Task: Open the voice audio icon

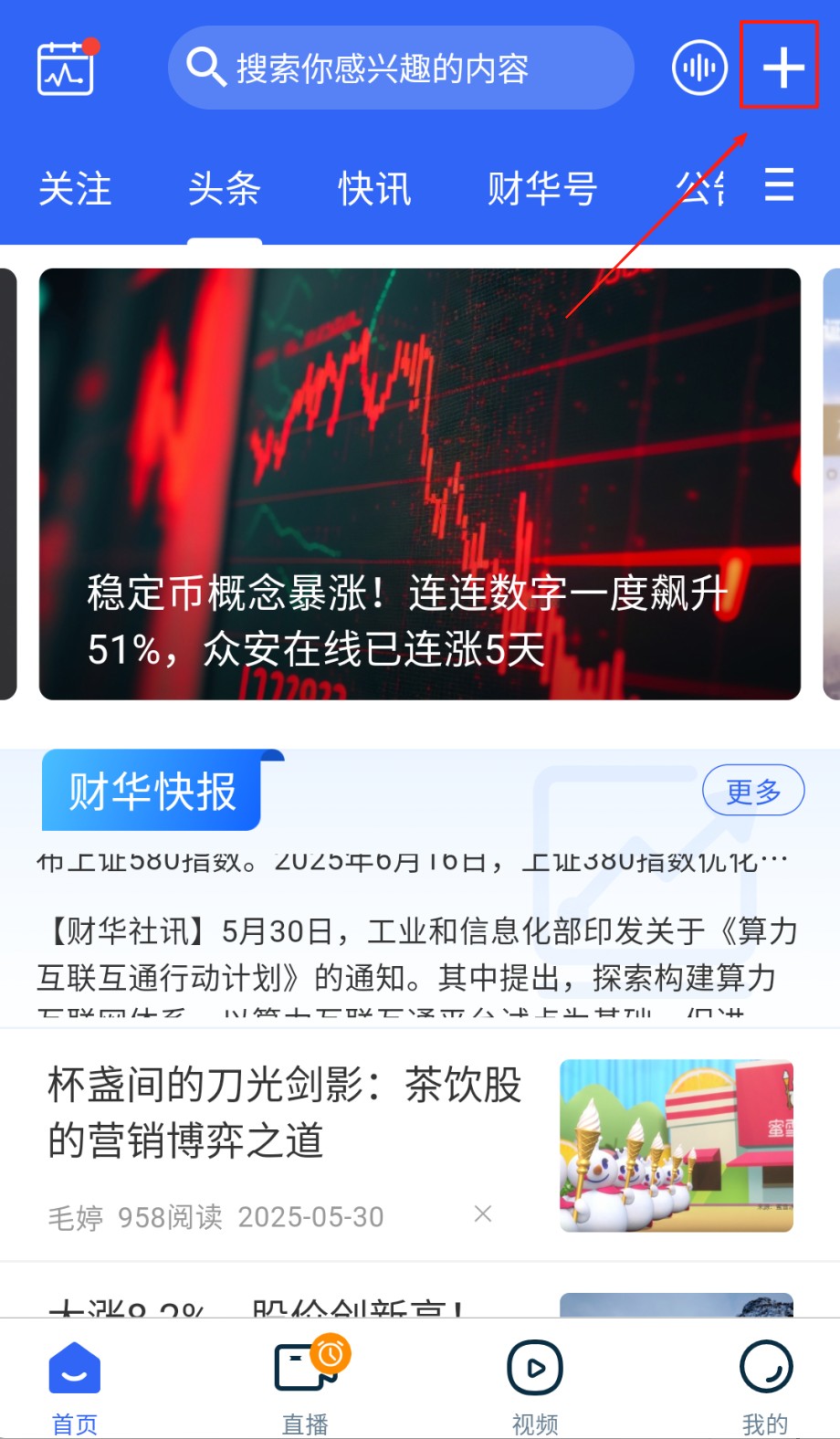Action: click(x=699, y=68)
